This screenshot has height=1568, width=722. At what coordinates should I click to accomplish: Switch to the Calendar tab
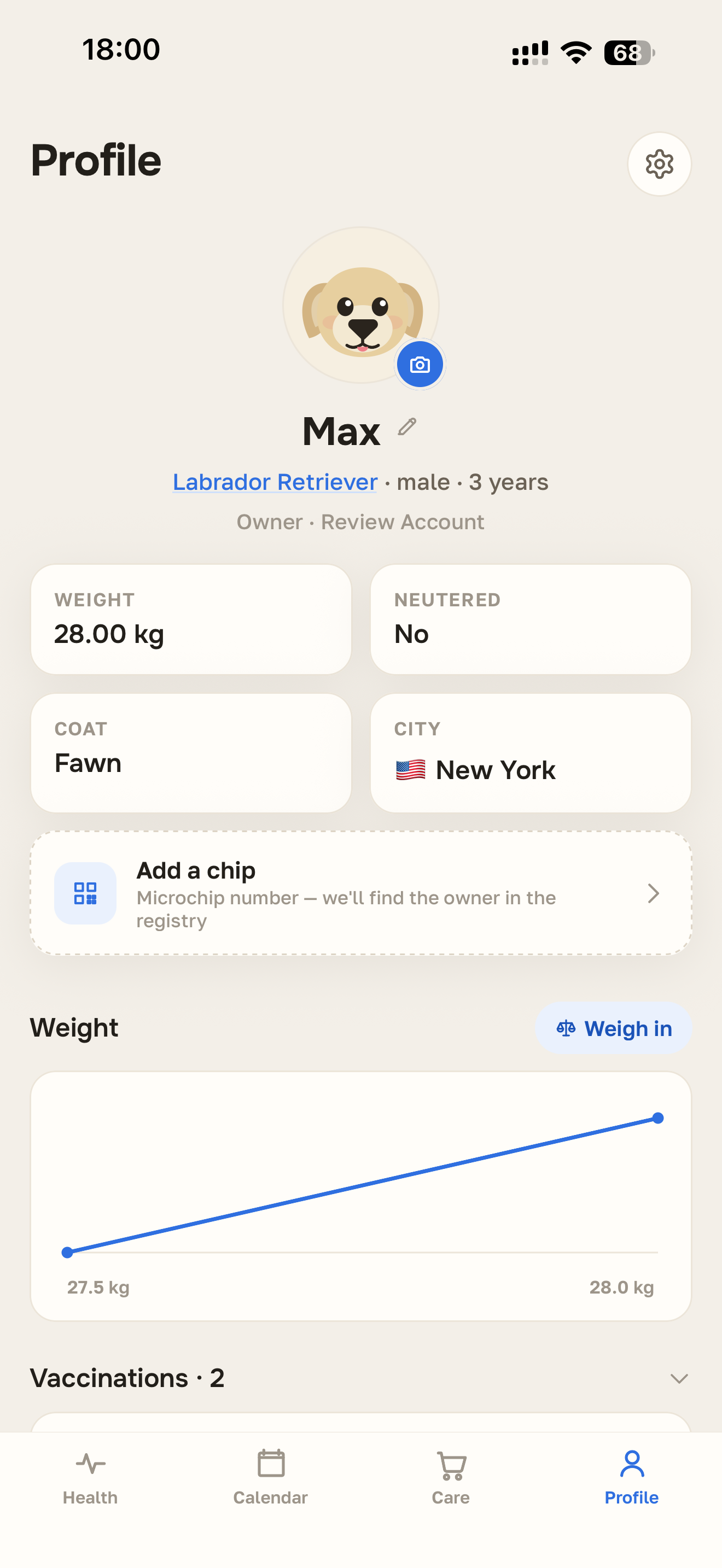coord(270,1478)
